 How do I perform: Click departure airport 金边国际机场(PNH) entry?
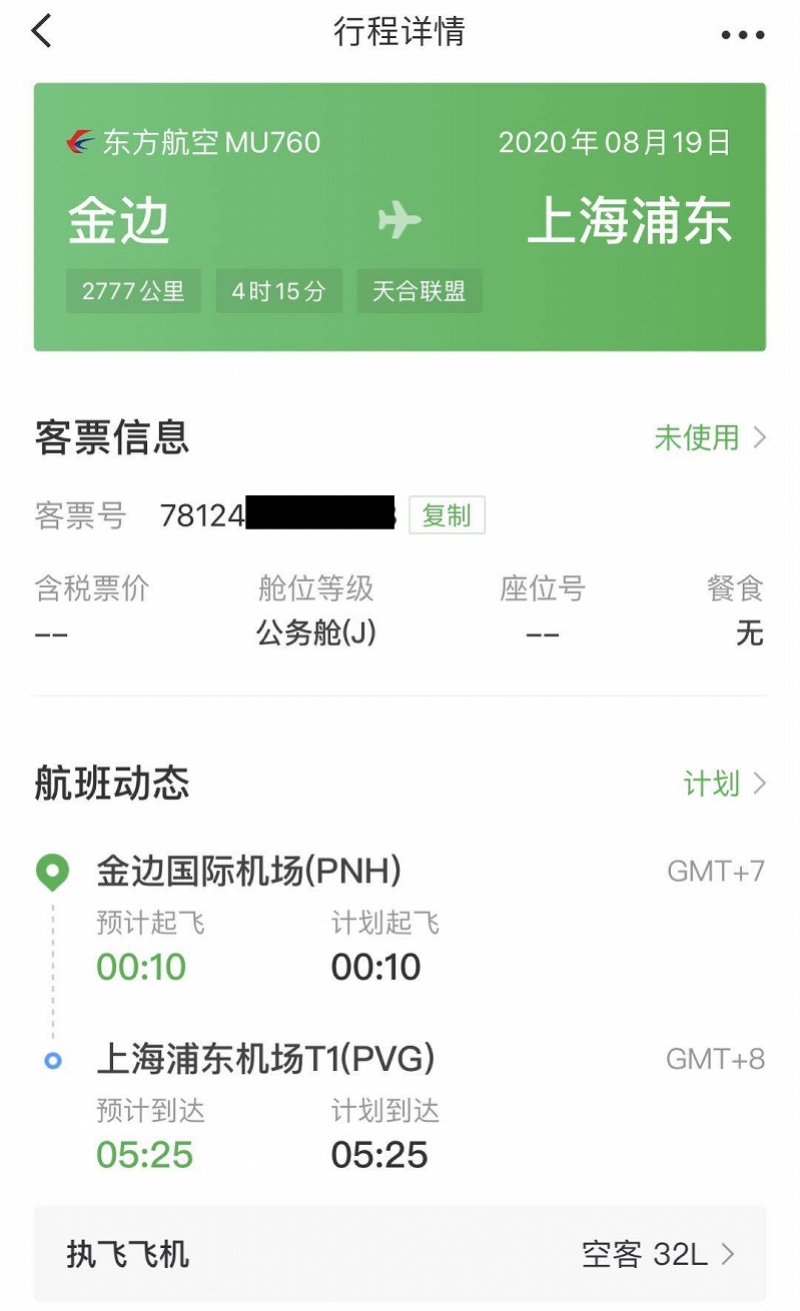[248, 871]
